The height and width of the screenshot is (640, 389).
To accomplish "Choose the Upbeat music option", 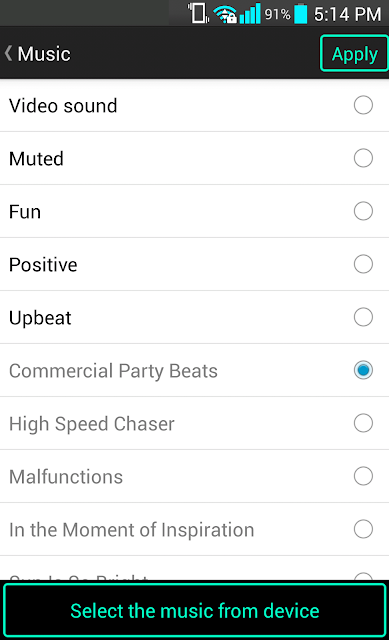I will click(194, 318).
